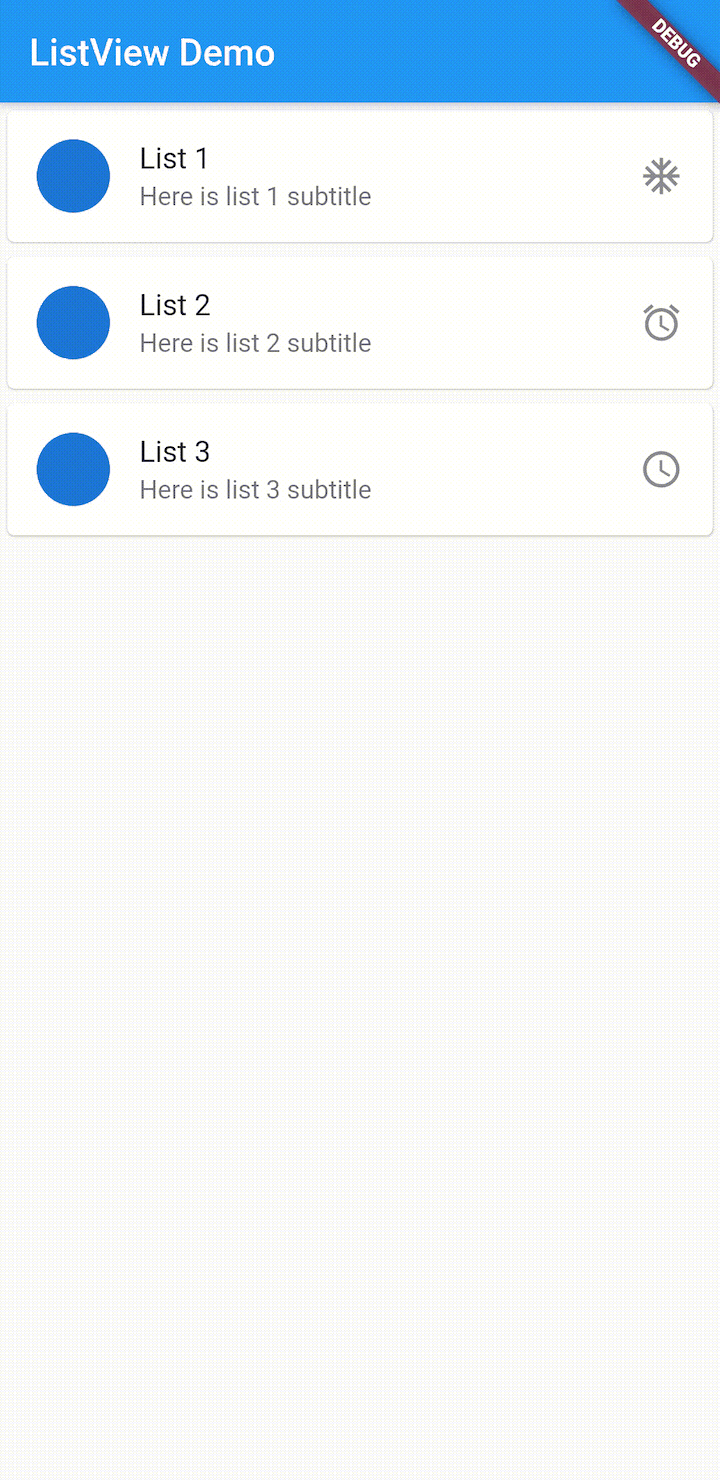Tap the alarm clock icon on List 2
This screenshot has height=1480, width=720.
pos(661,322)
